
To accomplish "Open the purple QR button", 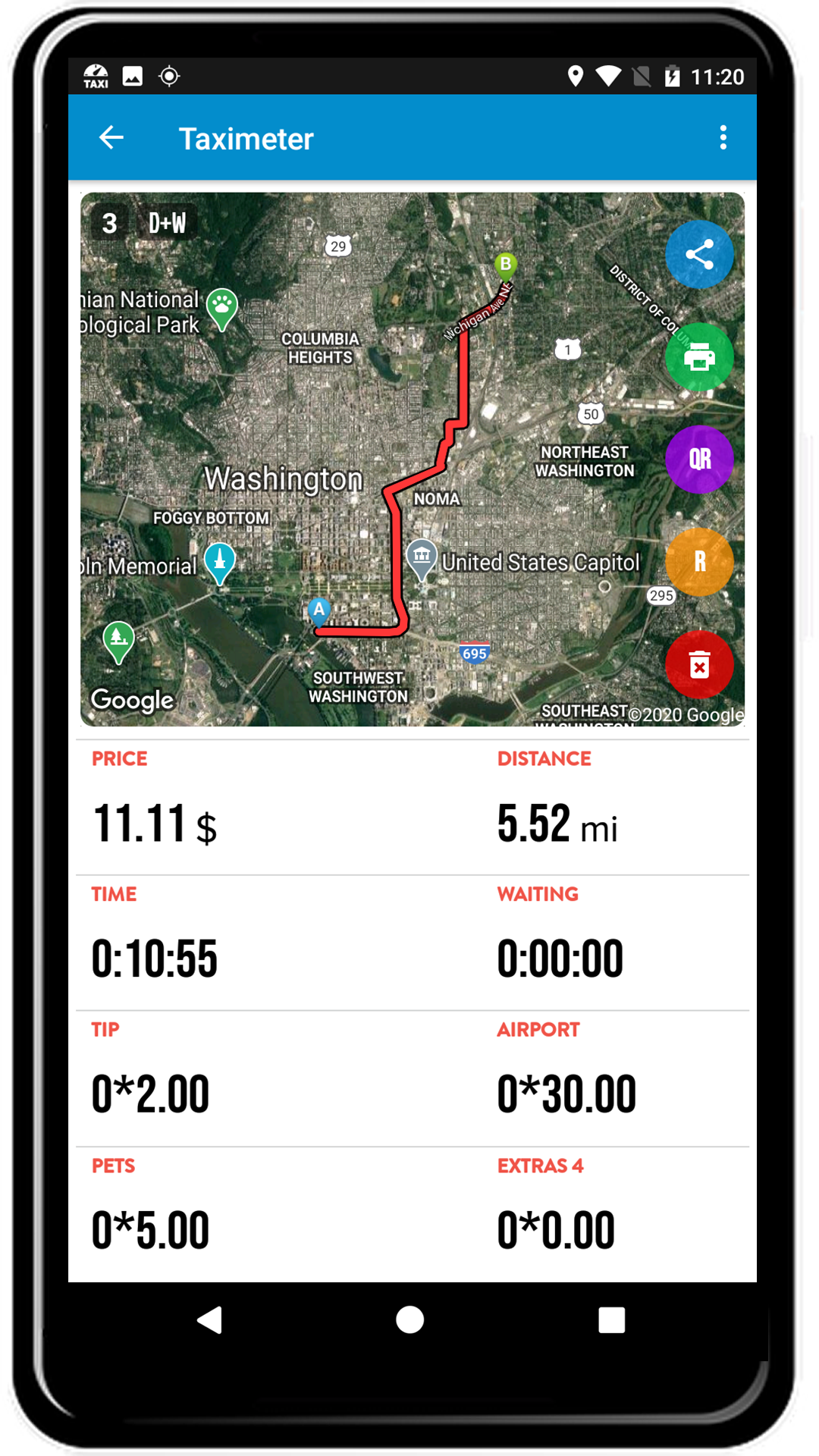I will [x=699, y=460].
